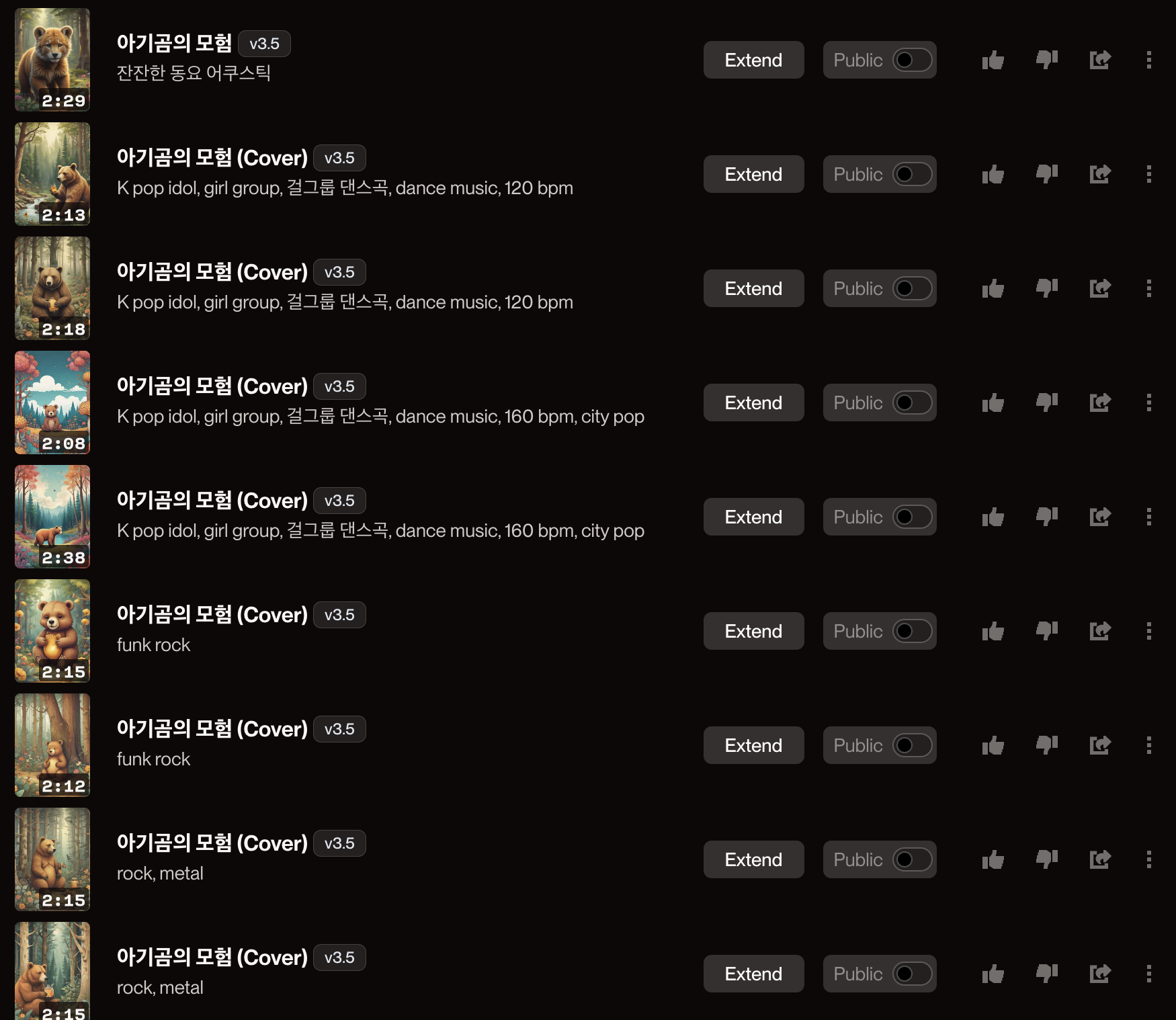Open the 2:08 city pop cover
The width and height of the screenshot is (1176, 1020).
pos(52,402)
